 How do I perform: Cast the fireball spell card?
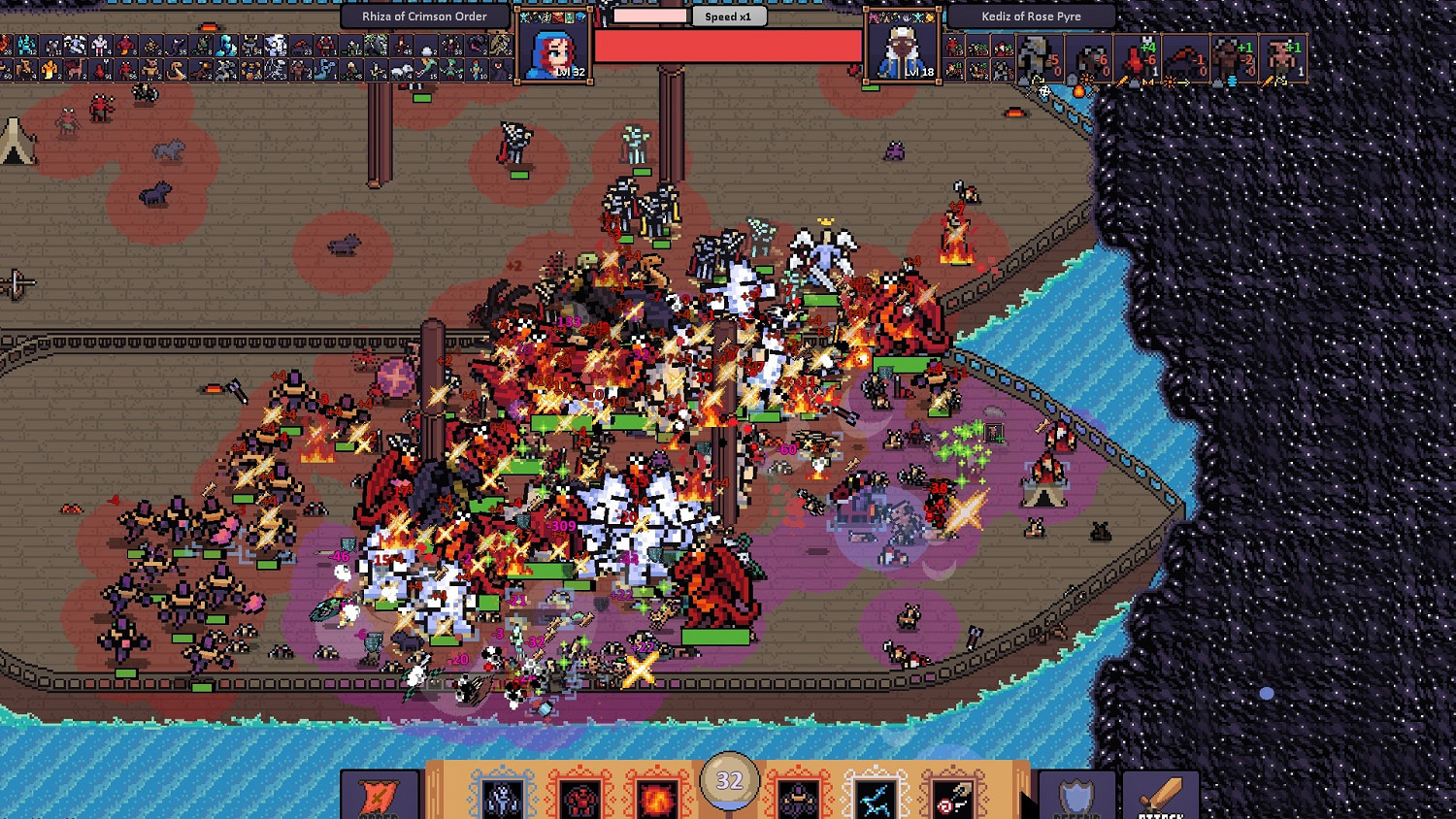(657, 798)
